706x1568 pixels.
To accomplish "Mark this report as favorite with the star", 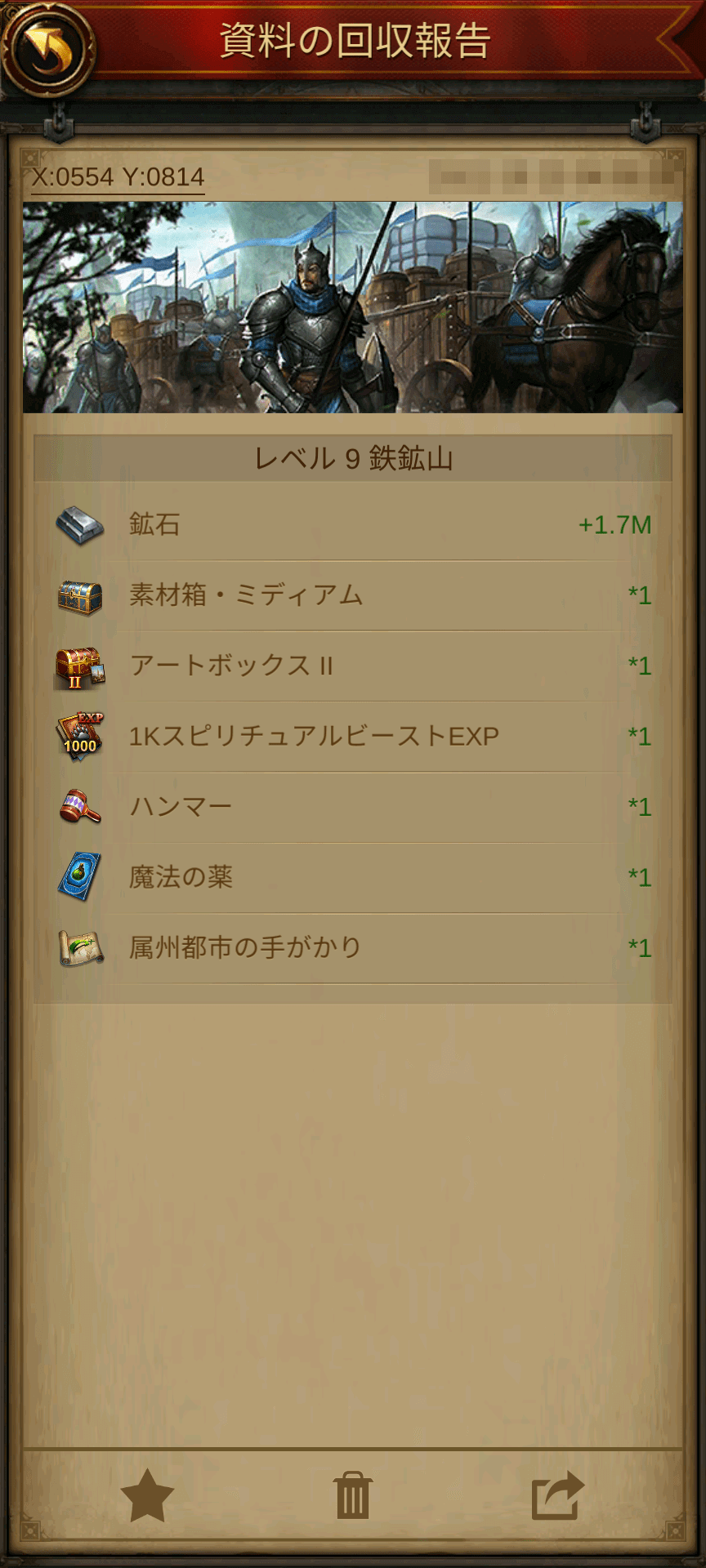I will 147,1496.
